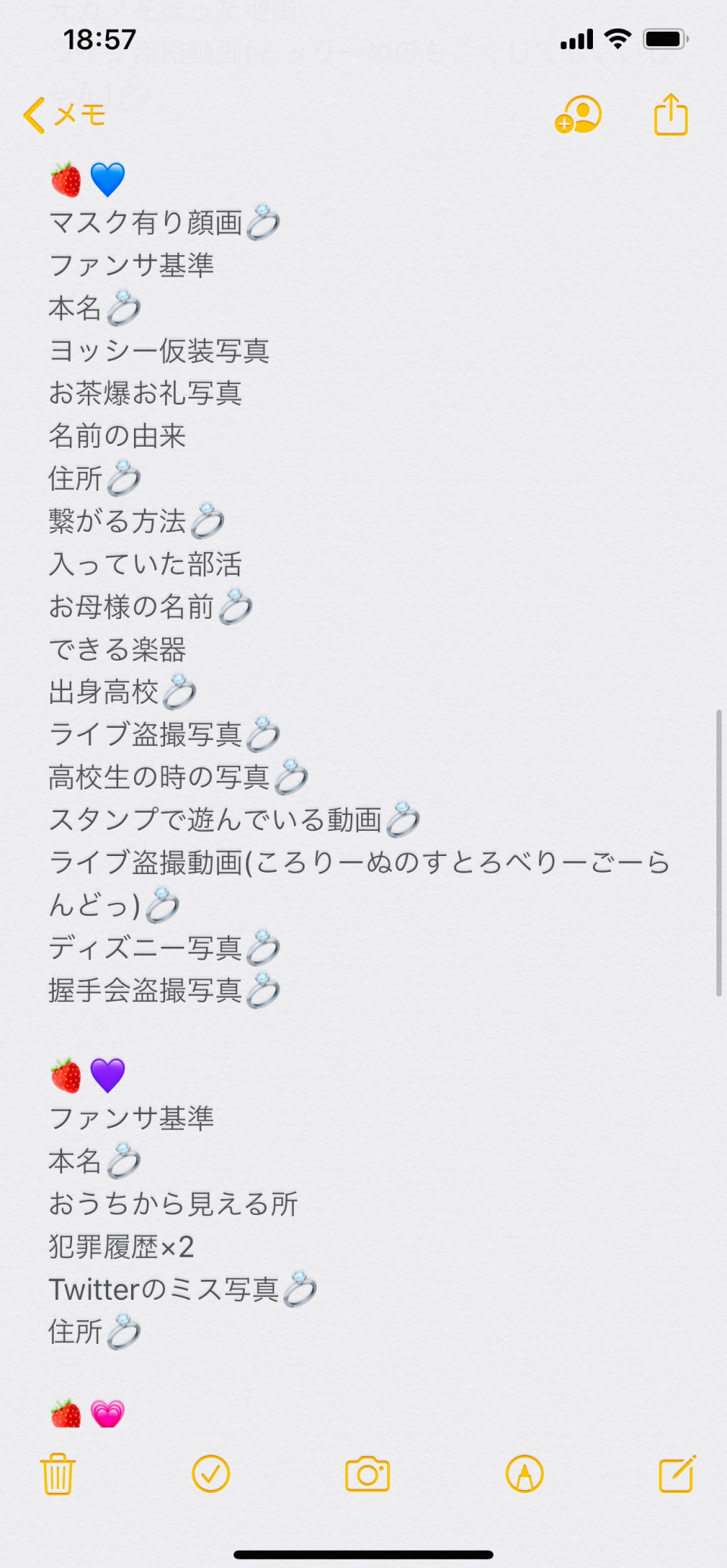This screenshot has width=727, height=1568.
Task: Open the markup pen tool
Action: [524, 1474]
